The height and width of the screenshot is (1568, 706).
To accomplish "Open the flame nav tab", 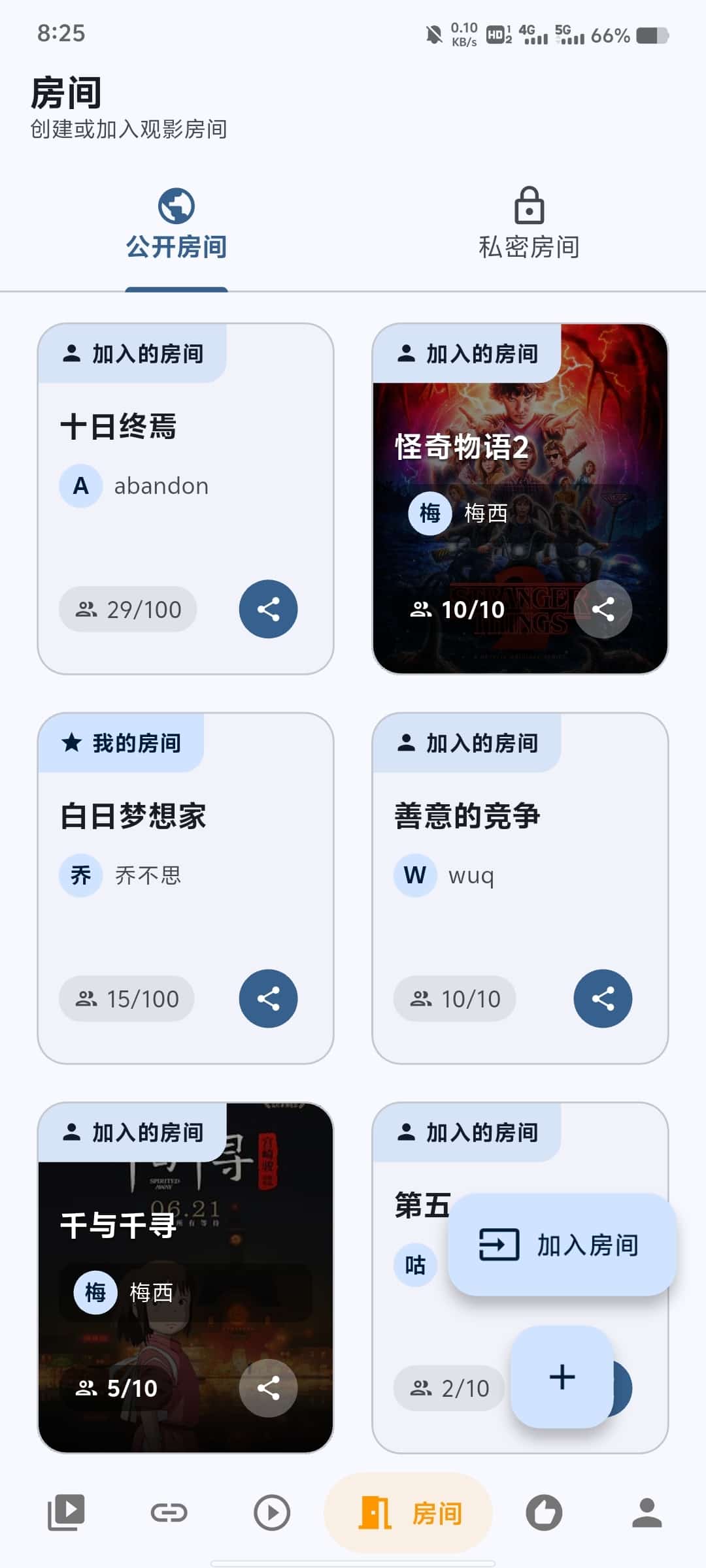I will (544, 1512).
